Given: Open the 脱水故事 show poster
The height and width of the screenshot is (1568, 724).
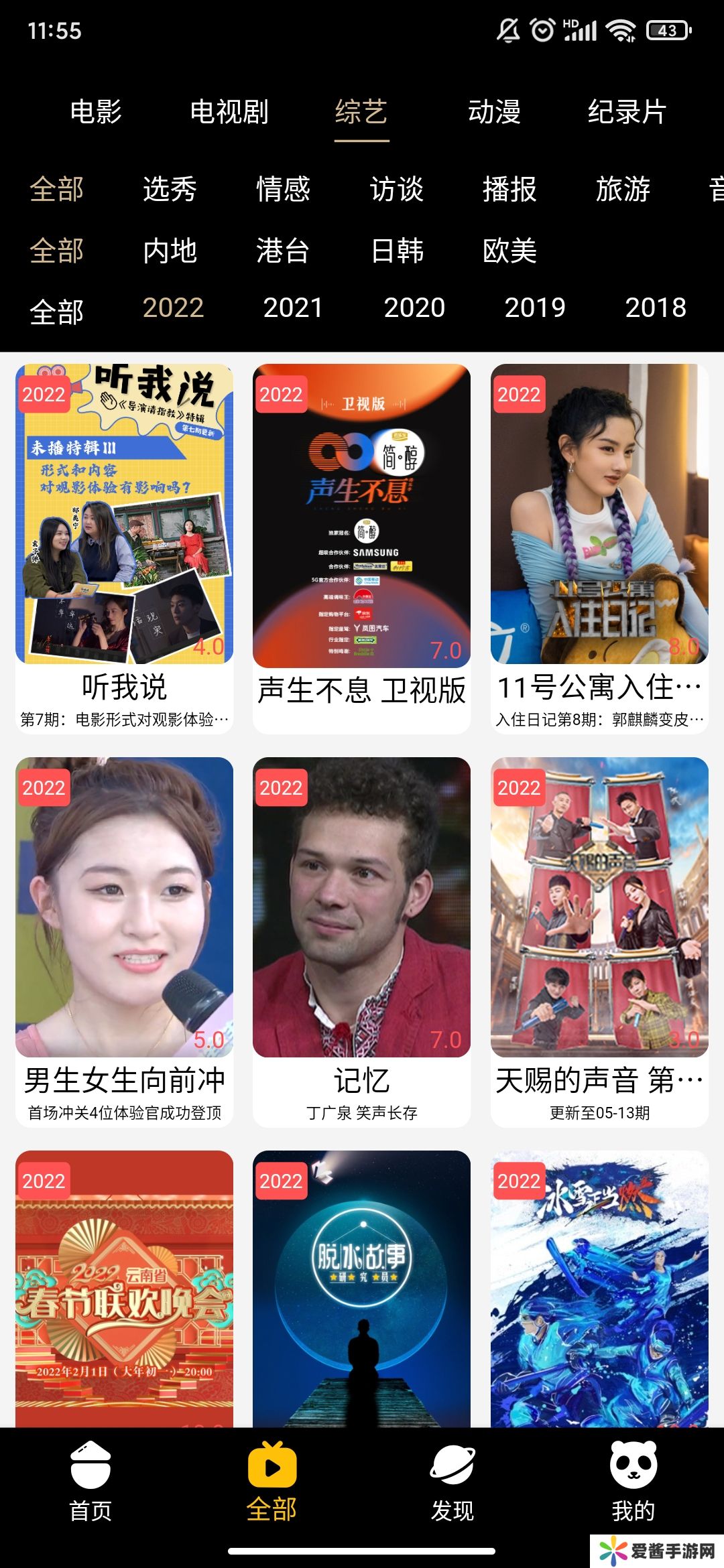Looking at the screenshot, I should click(361, 1287).
